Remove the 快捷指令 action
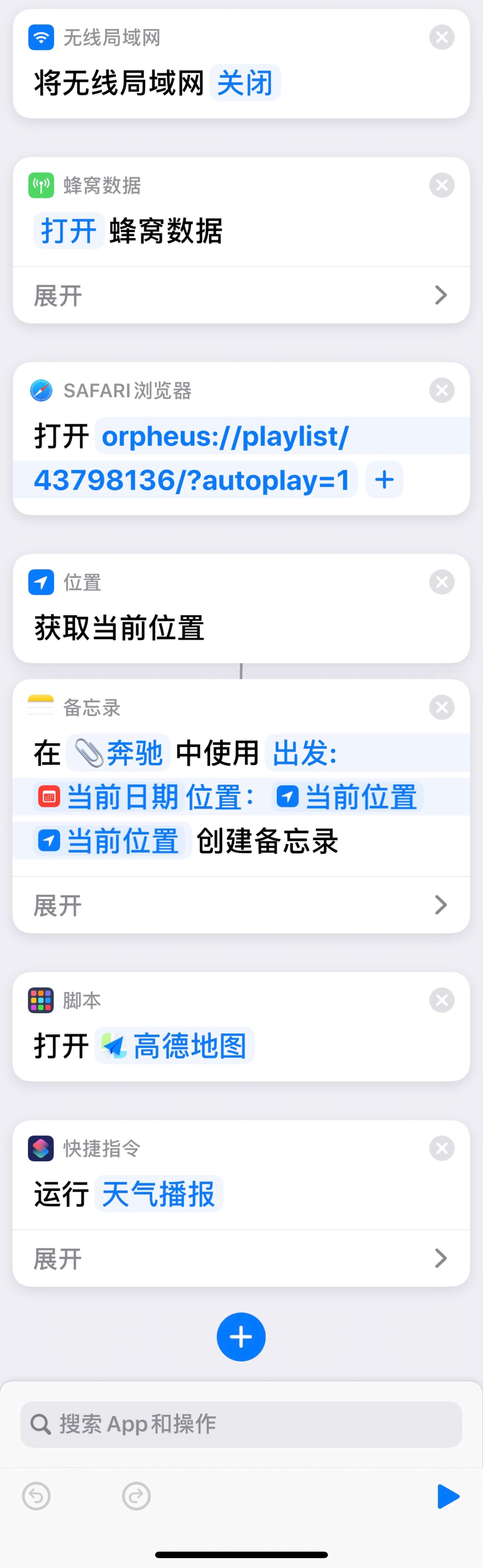 [441, 1149]
